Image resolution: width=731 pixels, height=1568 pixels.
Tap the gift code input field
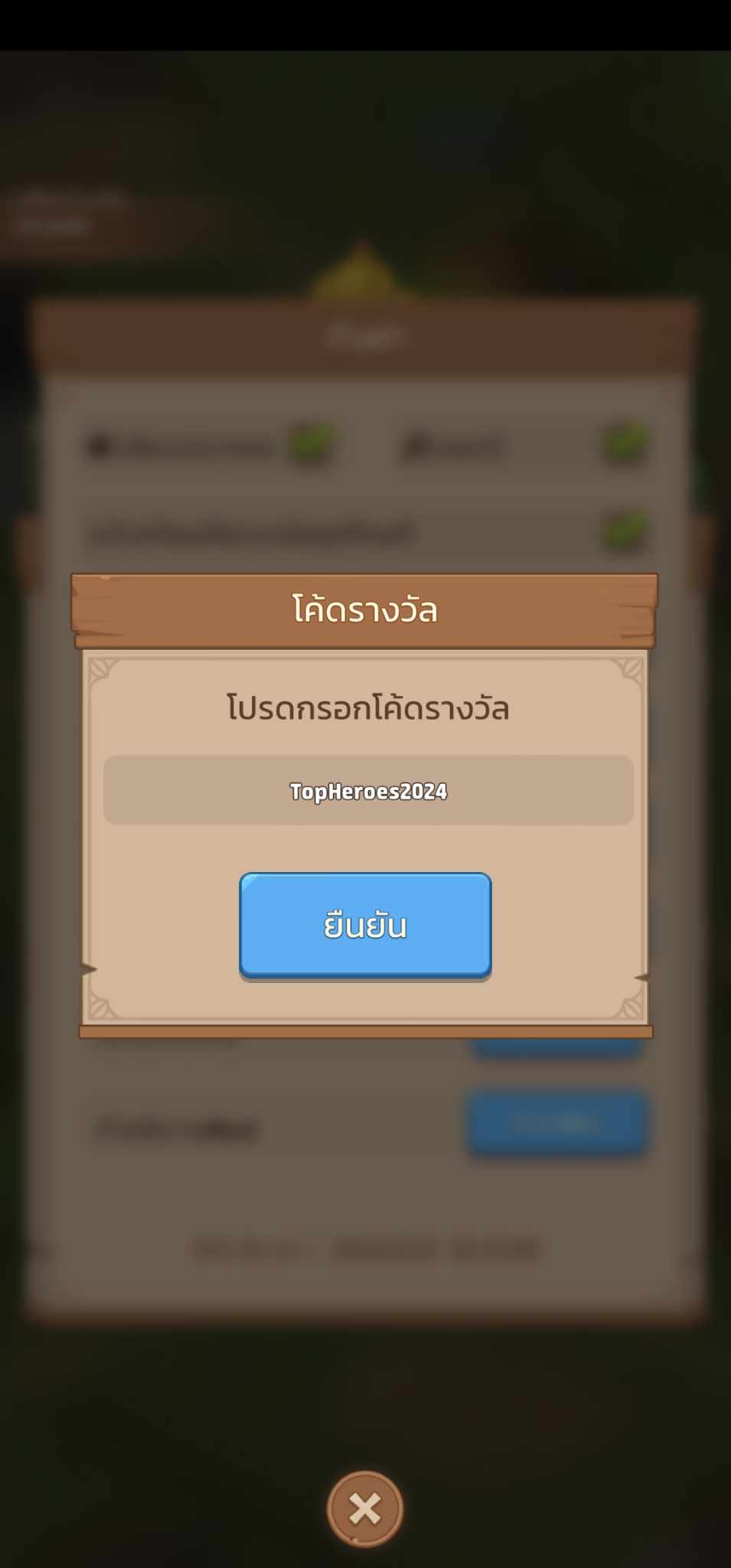coord(368,790)
